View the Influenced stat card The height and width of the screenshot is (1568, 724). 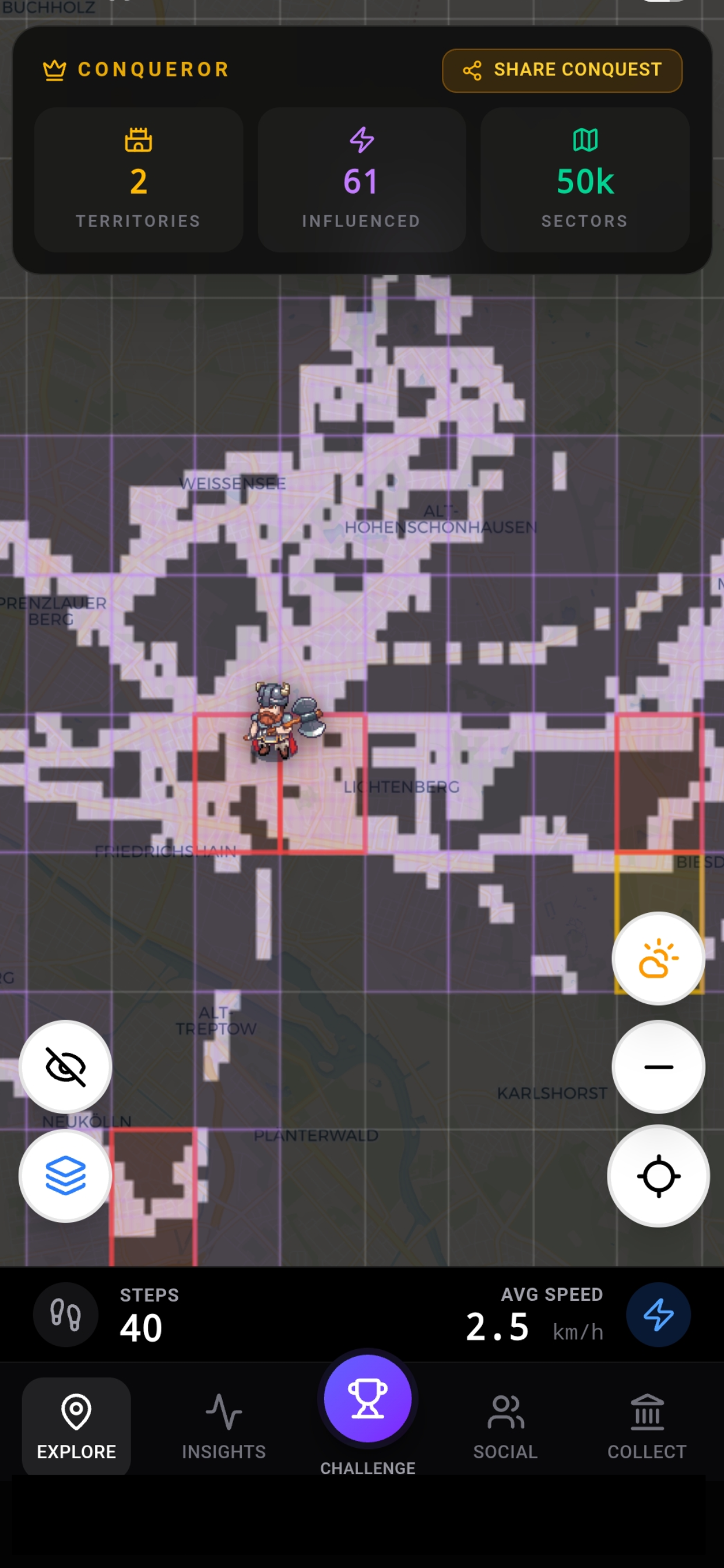361,180
